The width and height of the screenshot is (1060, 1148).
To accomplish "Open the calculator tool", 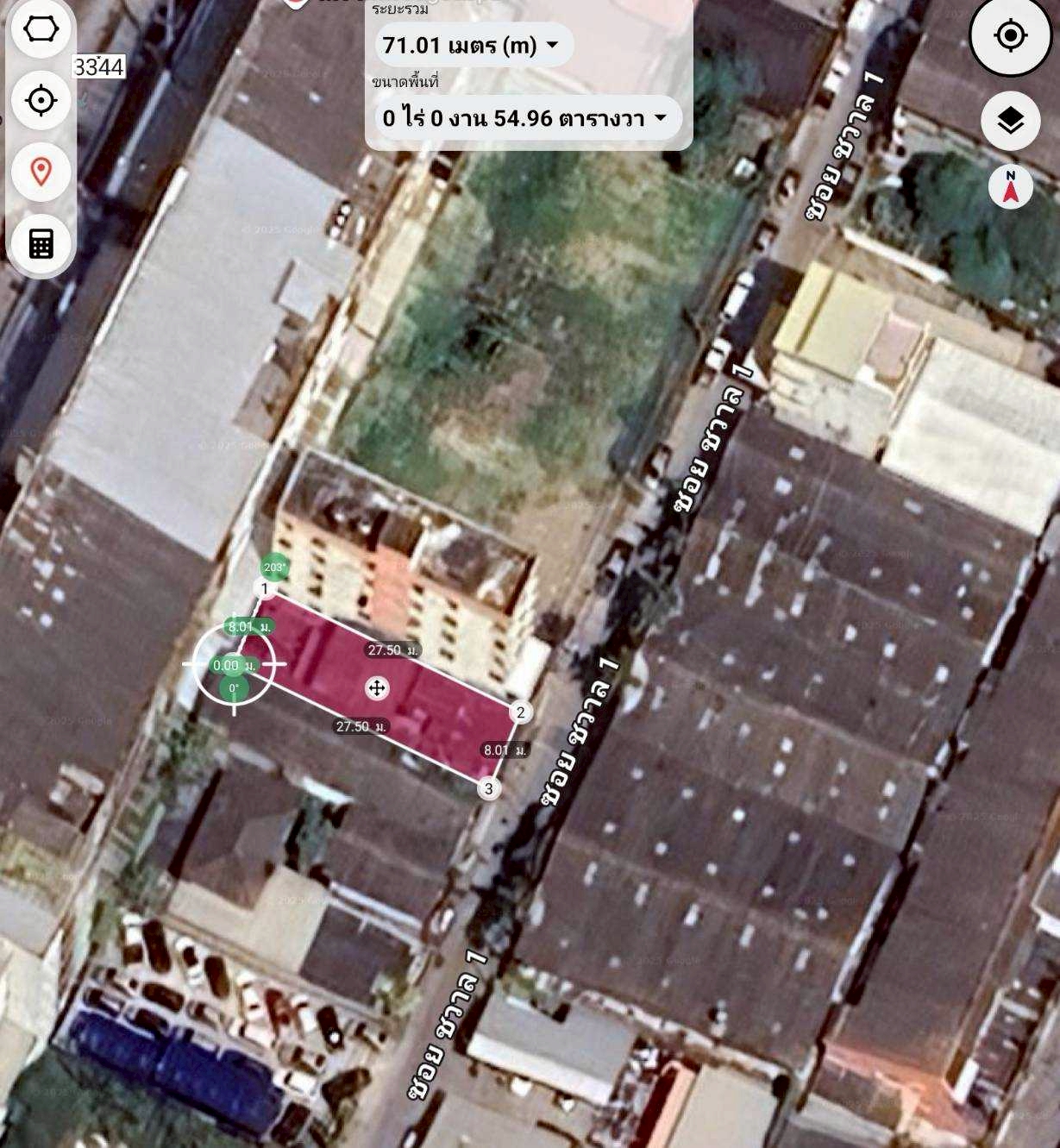I will (x=41, y=243).
